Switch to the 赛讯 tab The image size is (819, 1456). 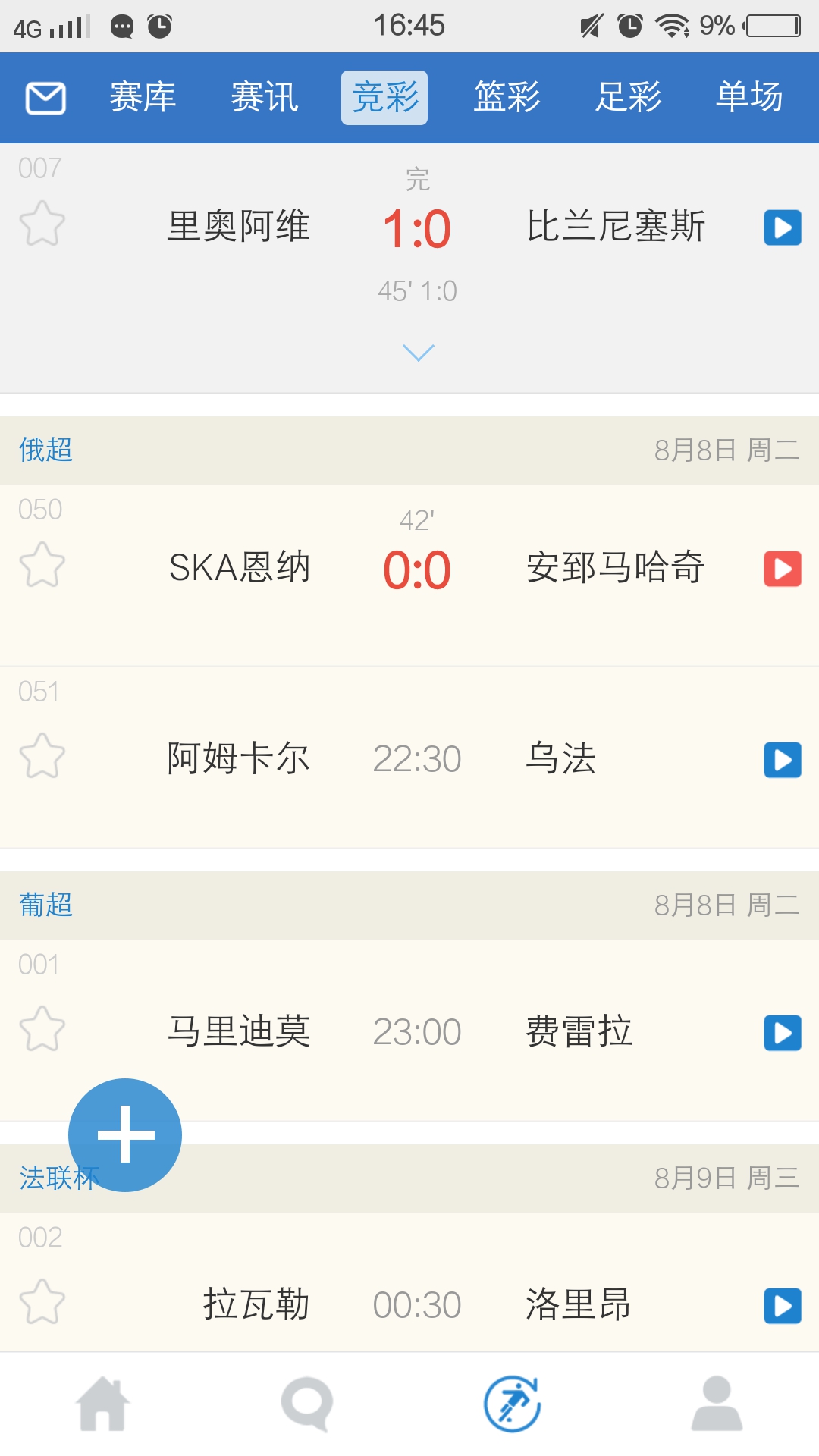[x=264, y=98]
